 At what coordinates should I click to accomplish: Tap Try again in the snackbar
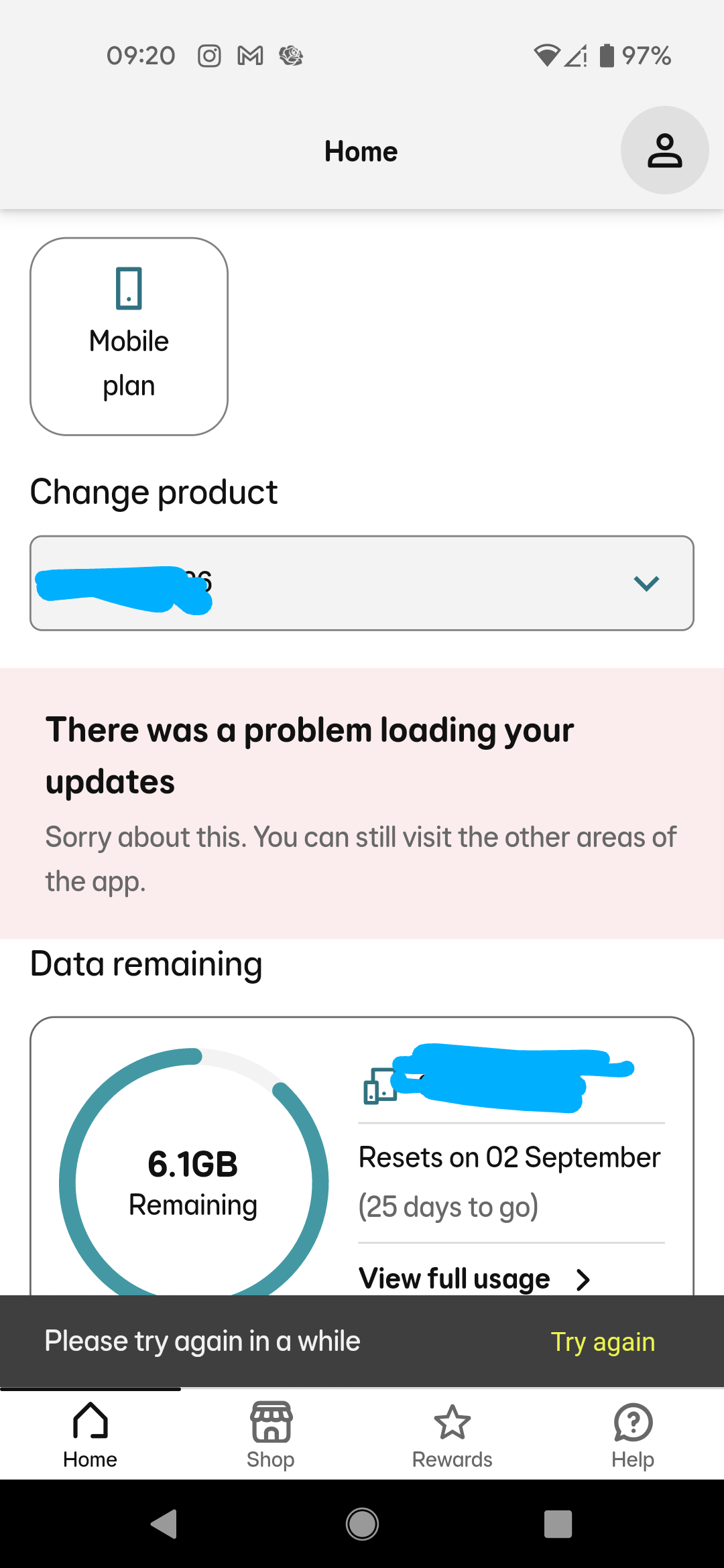click(x=602, y=1342)
